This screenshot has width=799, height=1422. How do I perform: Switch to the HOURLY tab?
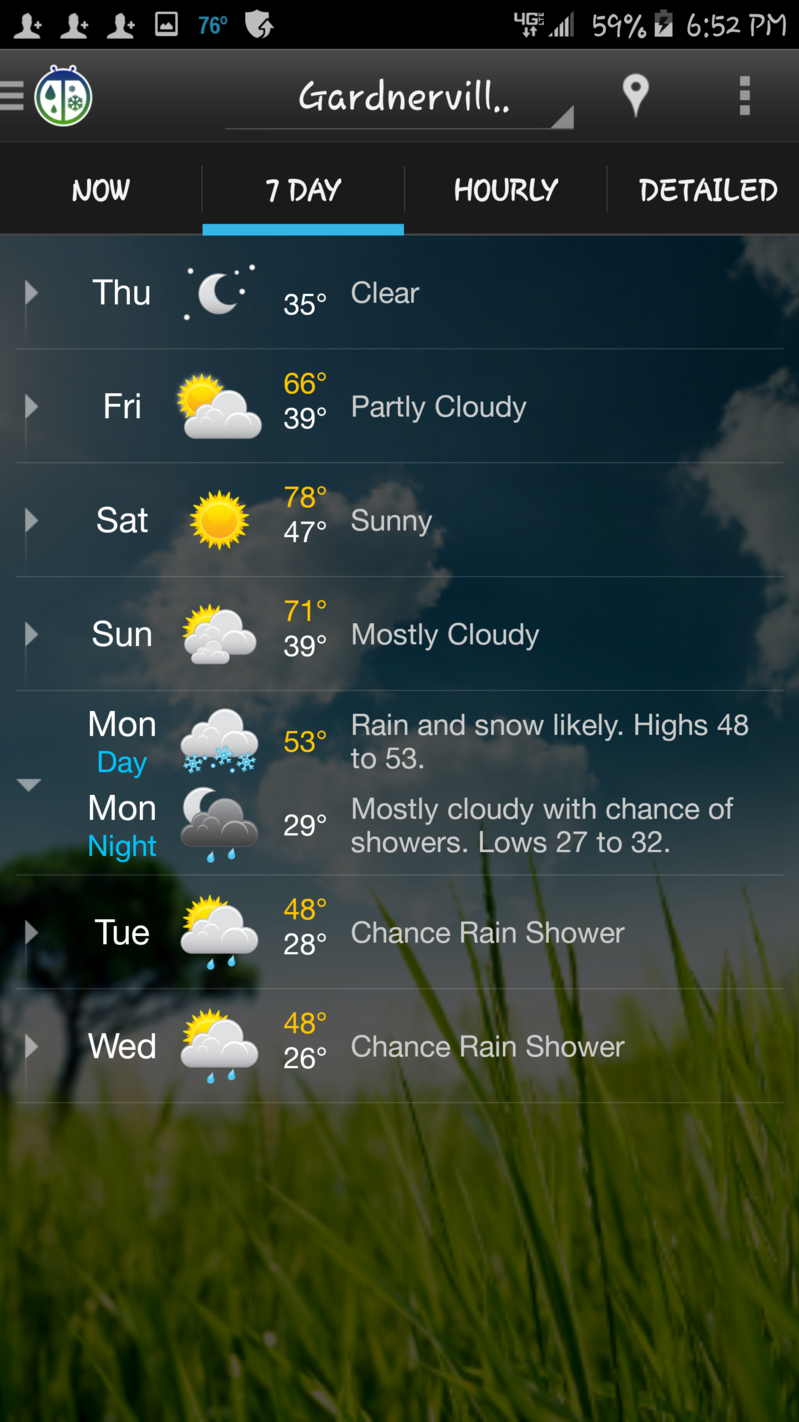tap(505, 189)
